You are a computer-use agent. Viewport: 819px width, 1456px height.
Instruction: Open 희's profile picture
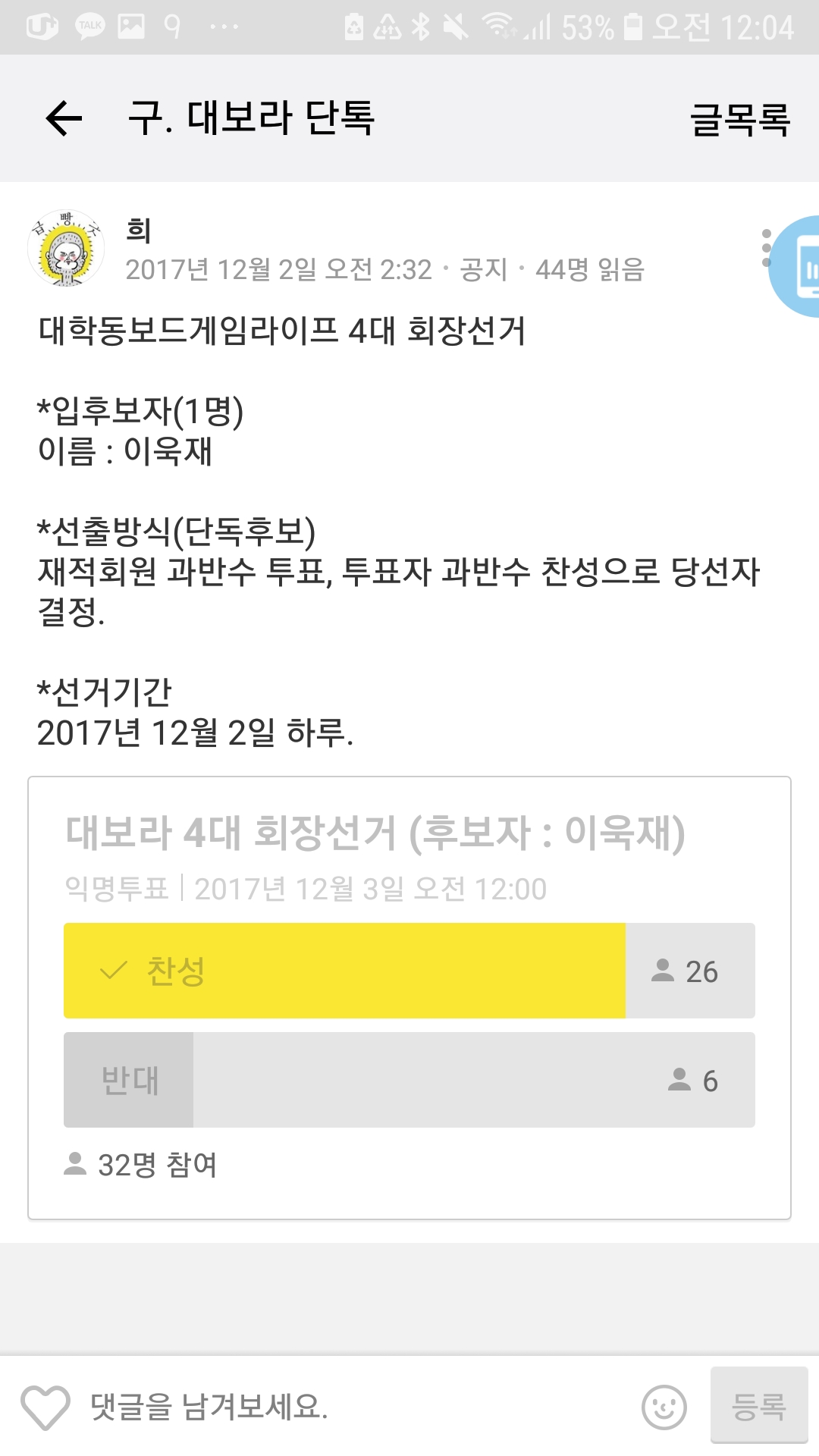[x=66, y=249]
